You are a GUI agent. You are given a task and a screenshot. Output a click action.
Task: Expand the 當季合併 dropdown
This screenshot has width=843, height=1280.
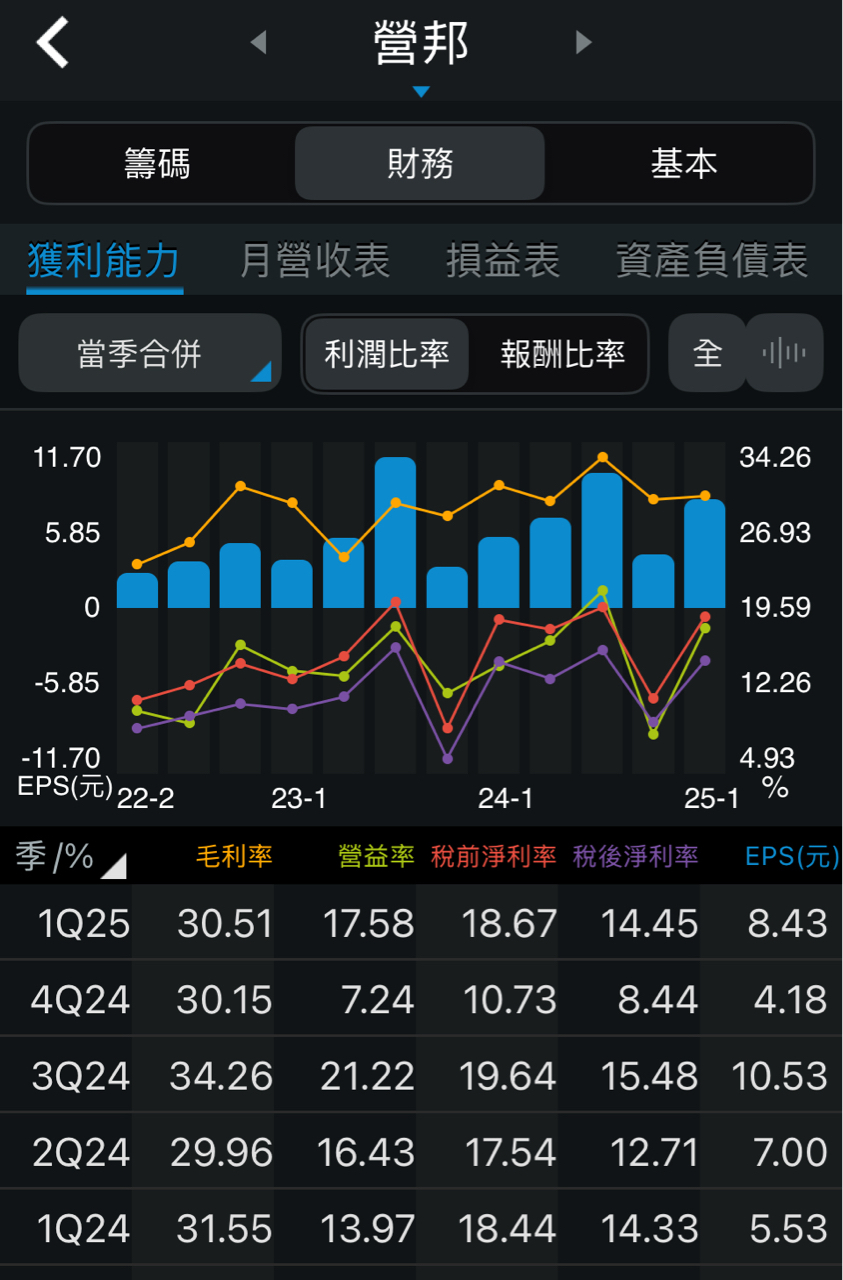pyautogui.click(x=150, y=354)
